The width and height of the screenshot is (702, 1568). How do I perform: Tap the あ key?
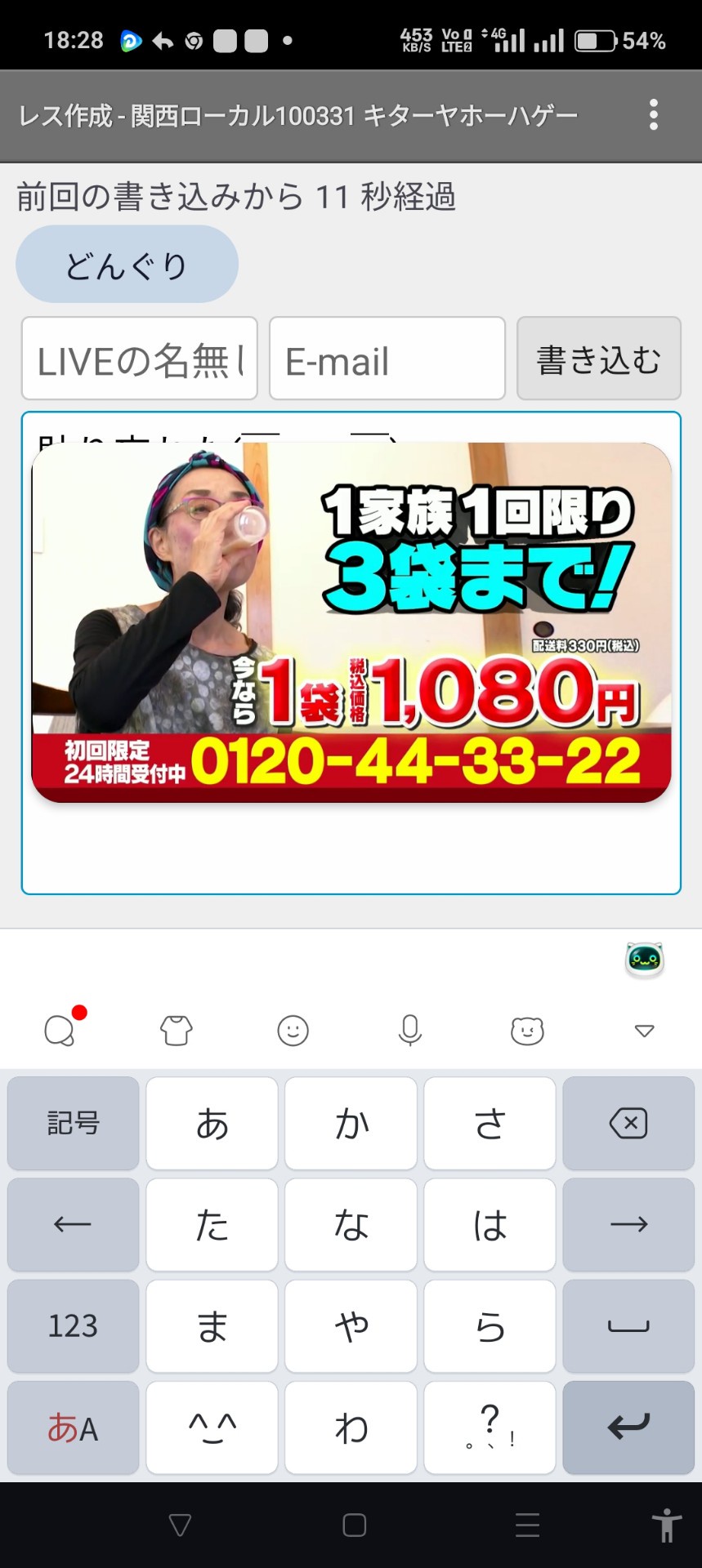pos(212,1124)
